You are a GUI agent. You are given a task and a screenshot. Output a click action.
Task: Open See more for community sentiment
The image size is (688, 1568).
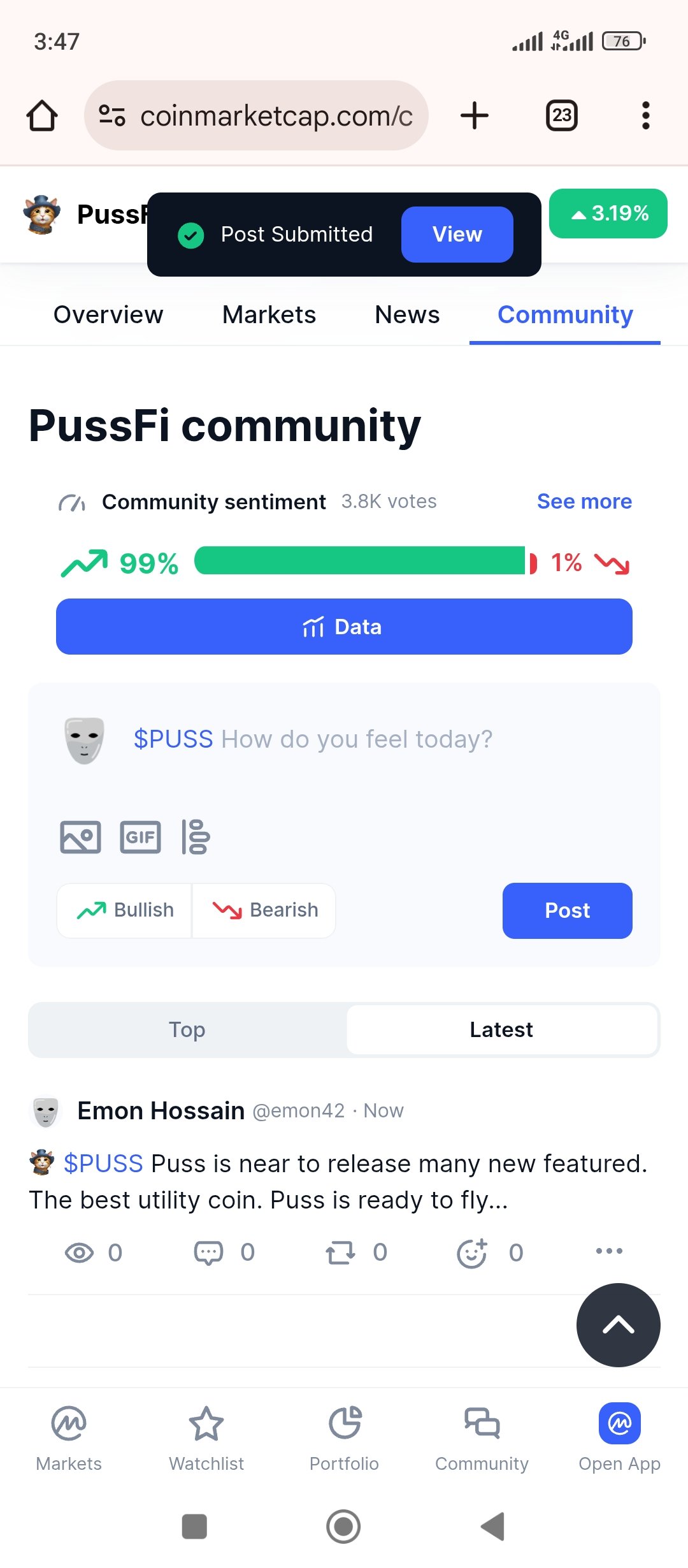click(x=584, y=502)
